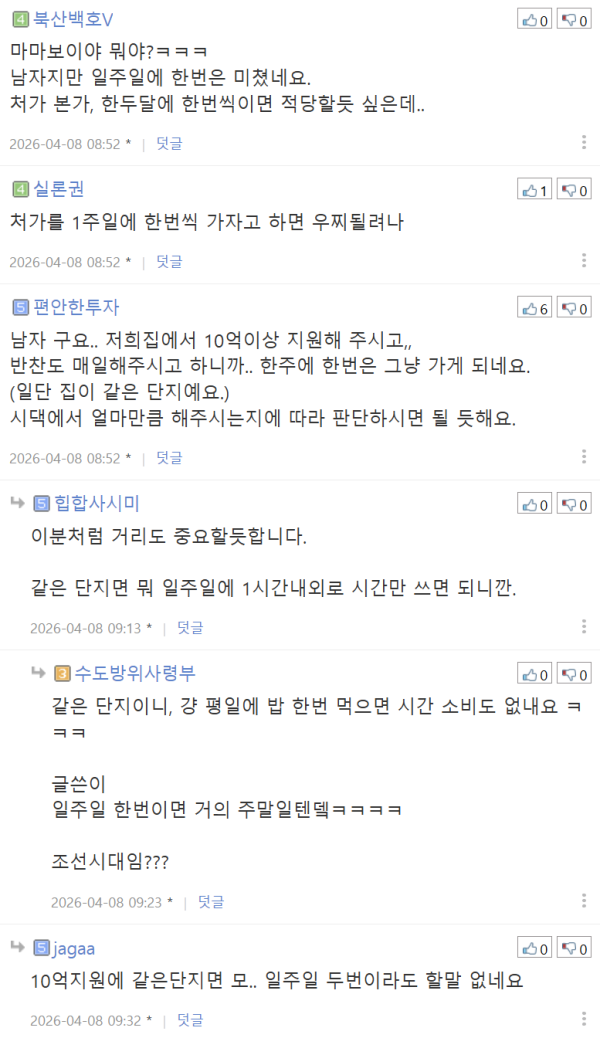The height and width of the screenshot is (1038, 600).
Task: Open options for 편안한투자's comment
Action: pos(584,456)
